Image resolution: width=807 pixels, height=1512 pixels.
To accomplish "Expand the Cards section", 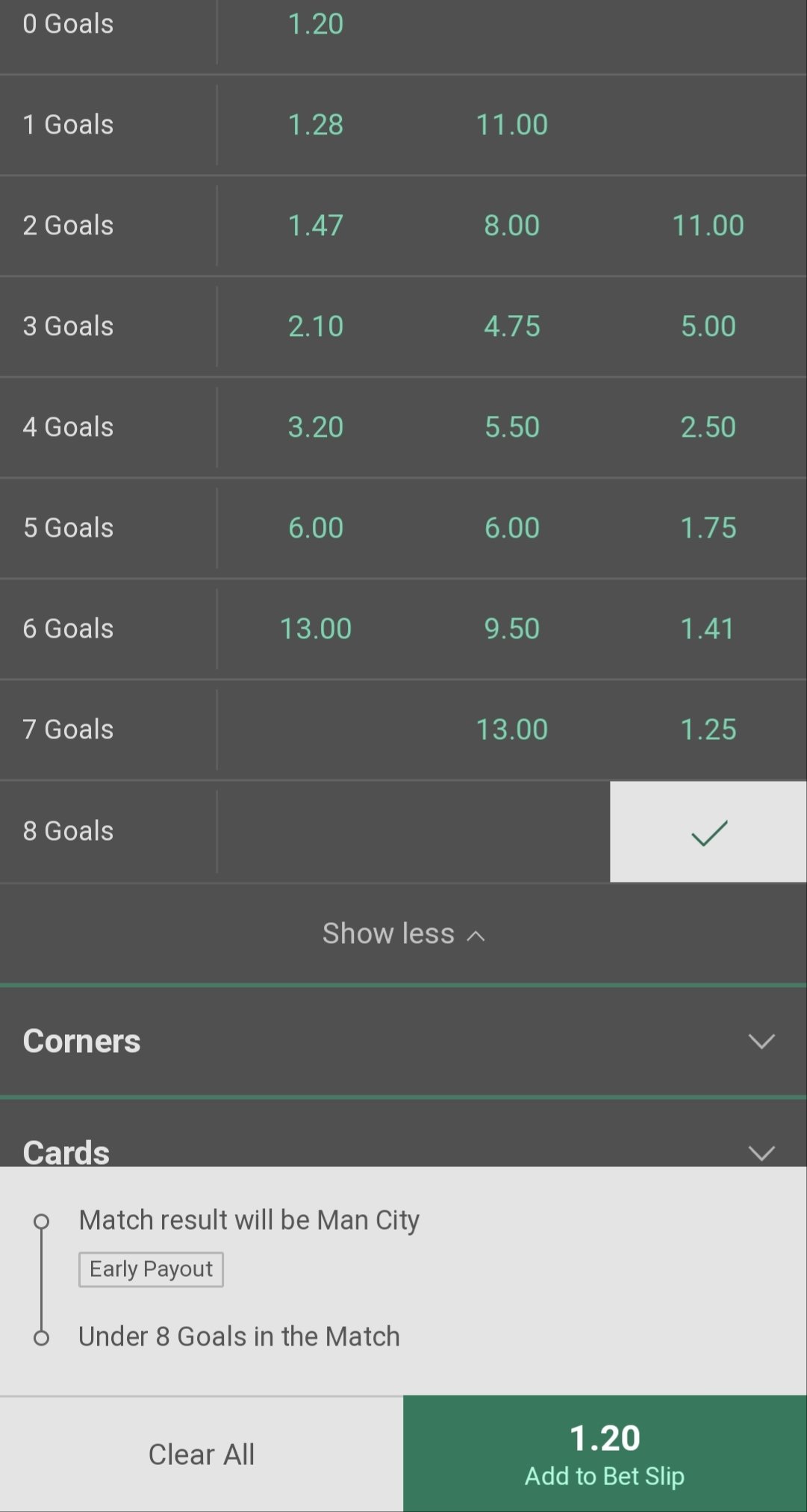I will [x=403, y=1135].
